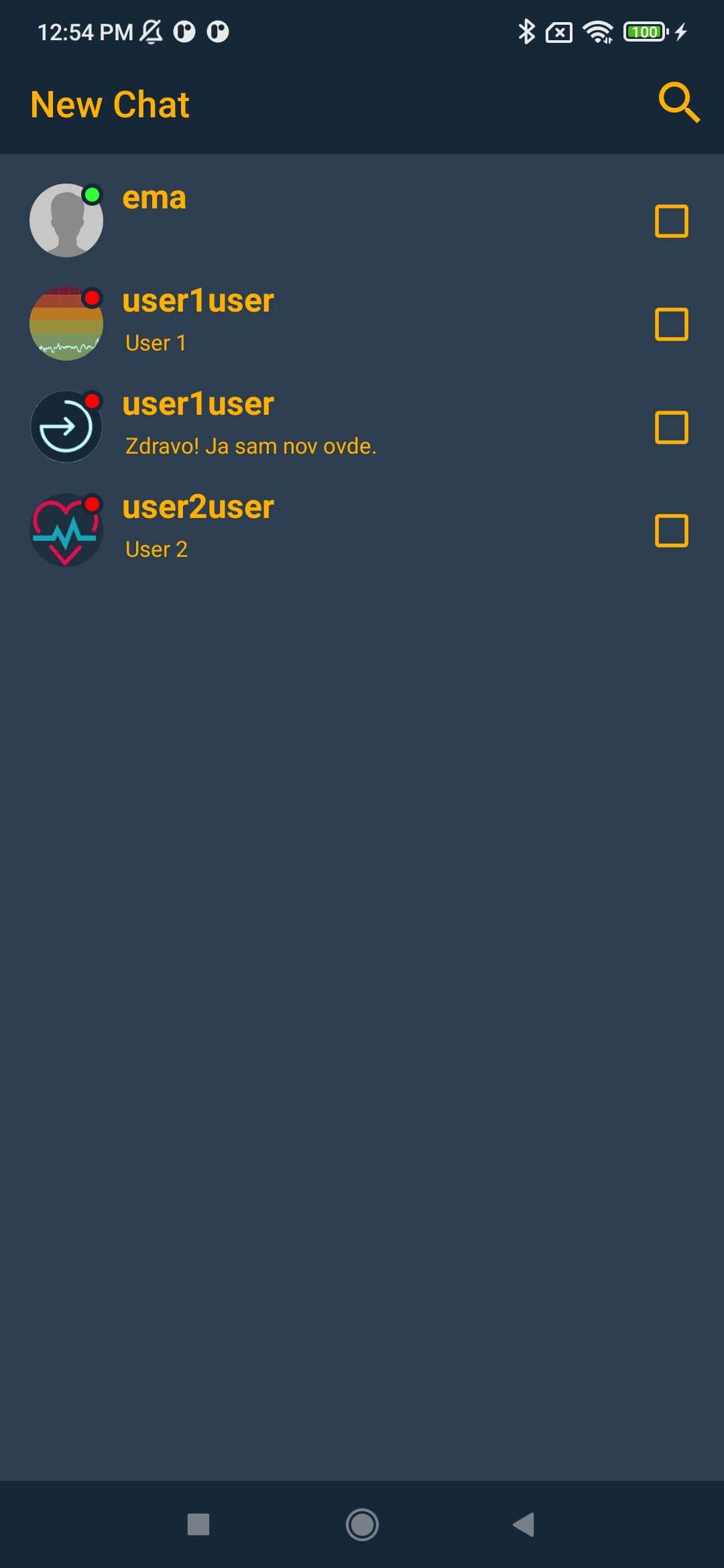Select the checkbox for user1user titled User 1

click(671, 324)
